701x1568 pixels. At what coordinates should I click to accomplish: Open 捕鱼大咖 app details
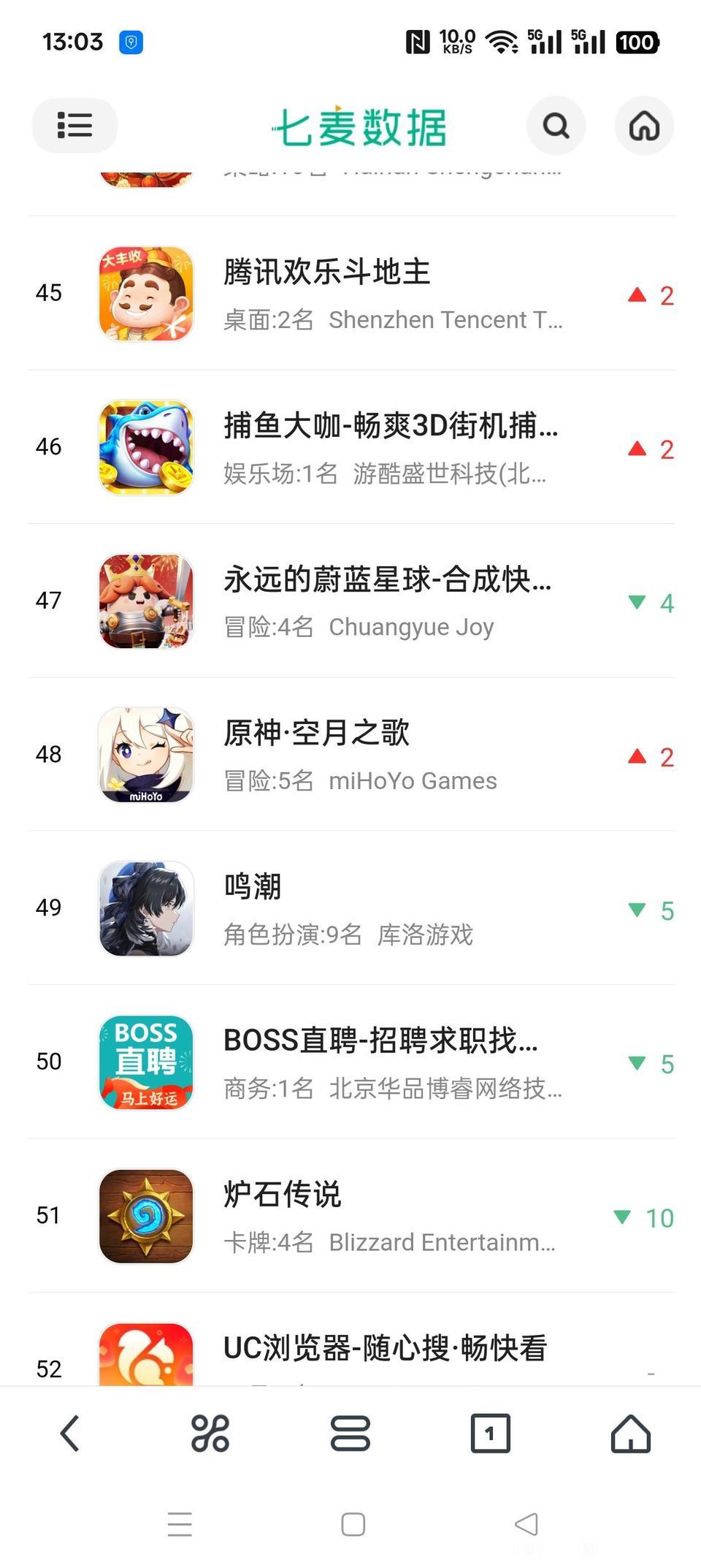coord(390,426)
